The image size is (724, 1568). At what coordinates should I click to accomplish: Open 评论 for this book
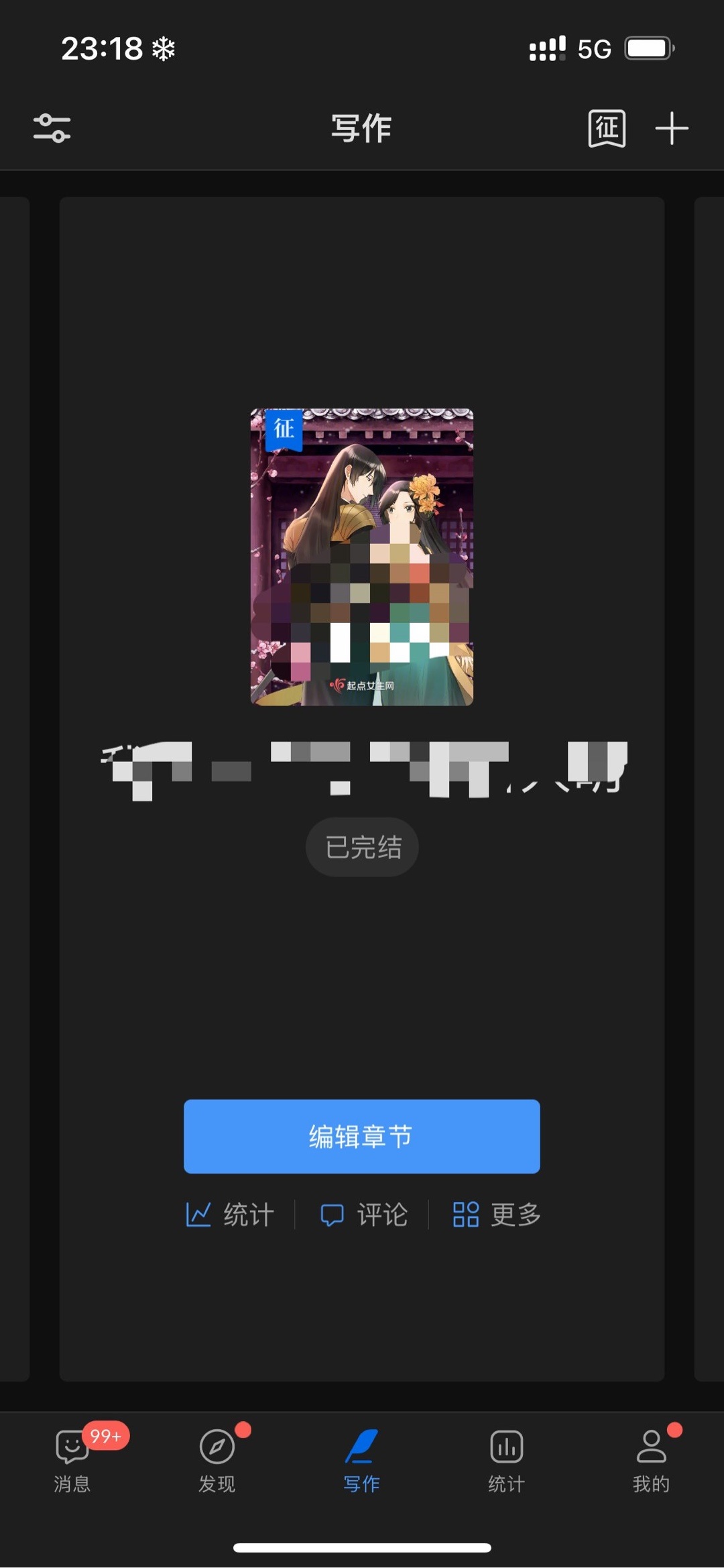pyautogui.click(x=364, y=1215)
